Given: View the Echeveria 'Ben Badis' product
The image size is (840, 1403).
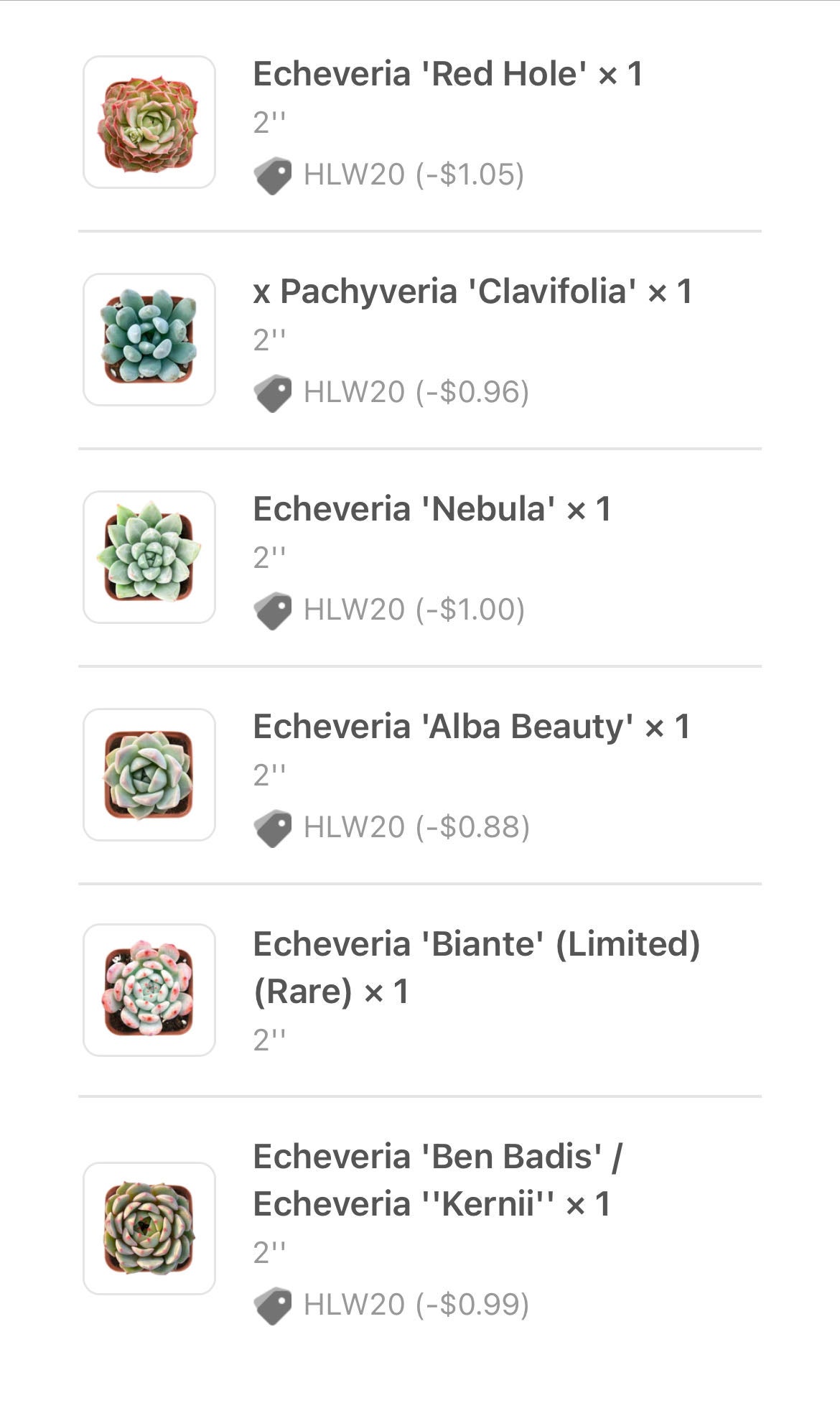Looking at the screenshot, I should [437, 1180].
